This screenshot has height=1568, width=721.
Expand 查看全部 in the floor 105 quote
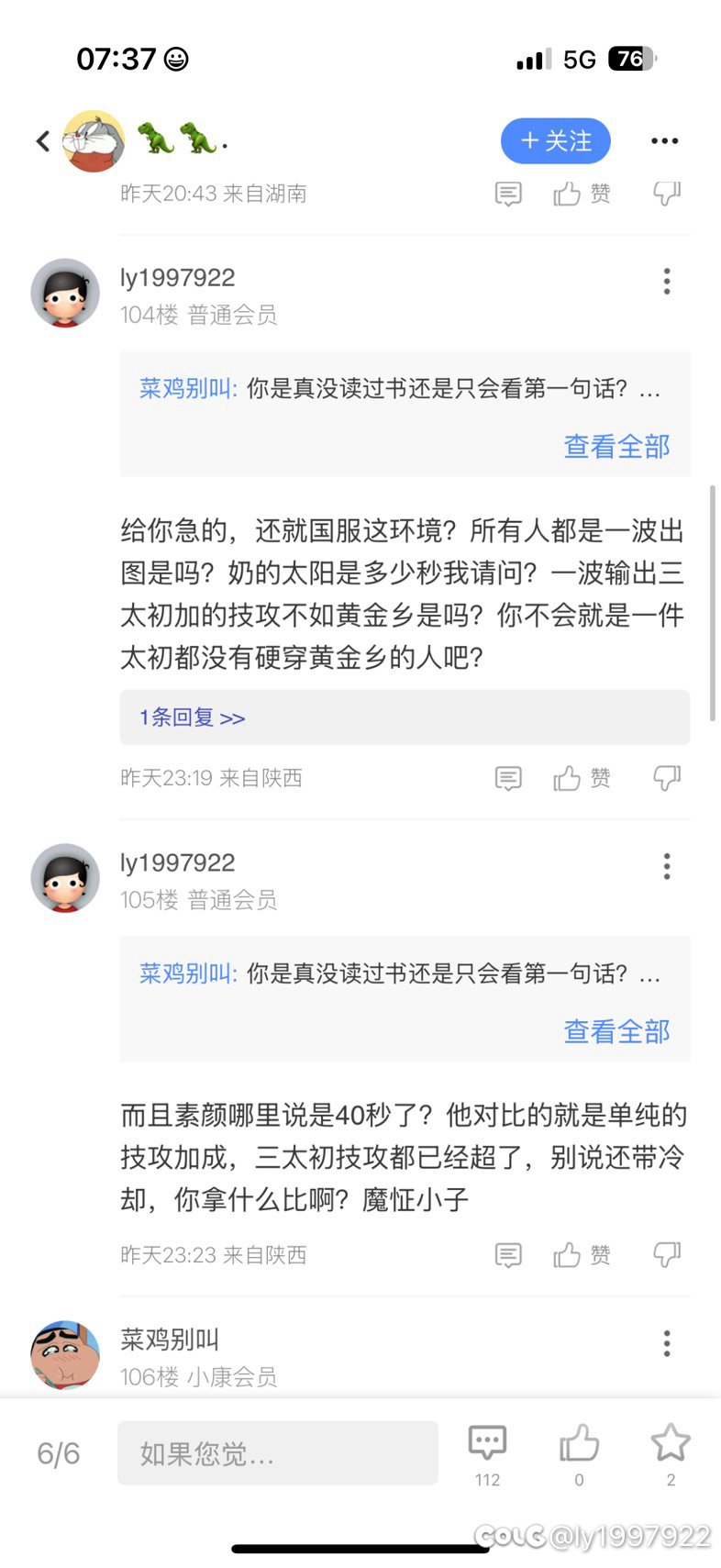616,1031
